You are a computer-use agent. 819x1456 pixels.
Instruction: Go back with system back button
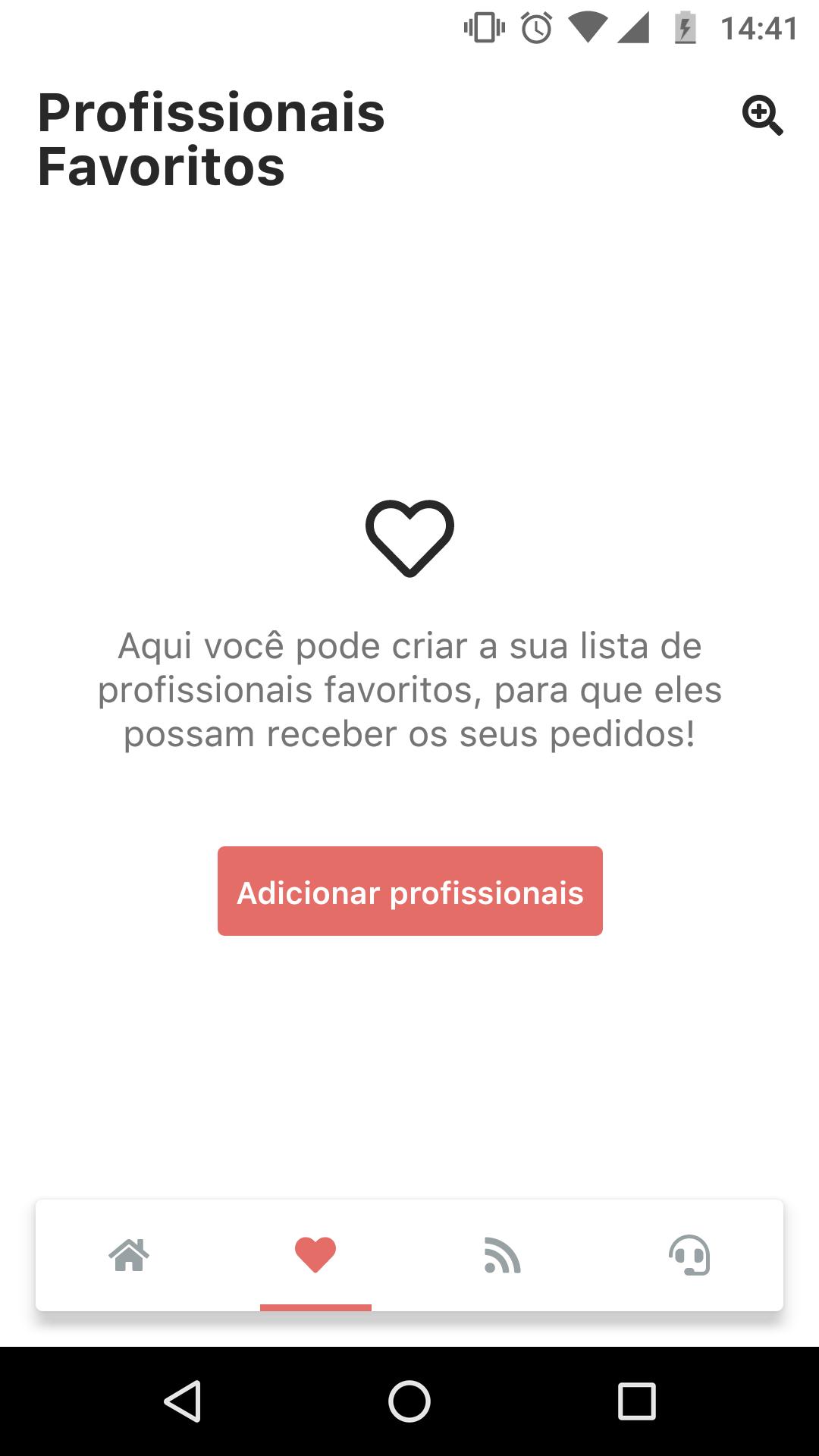click(x=183, y=1401)
